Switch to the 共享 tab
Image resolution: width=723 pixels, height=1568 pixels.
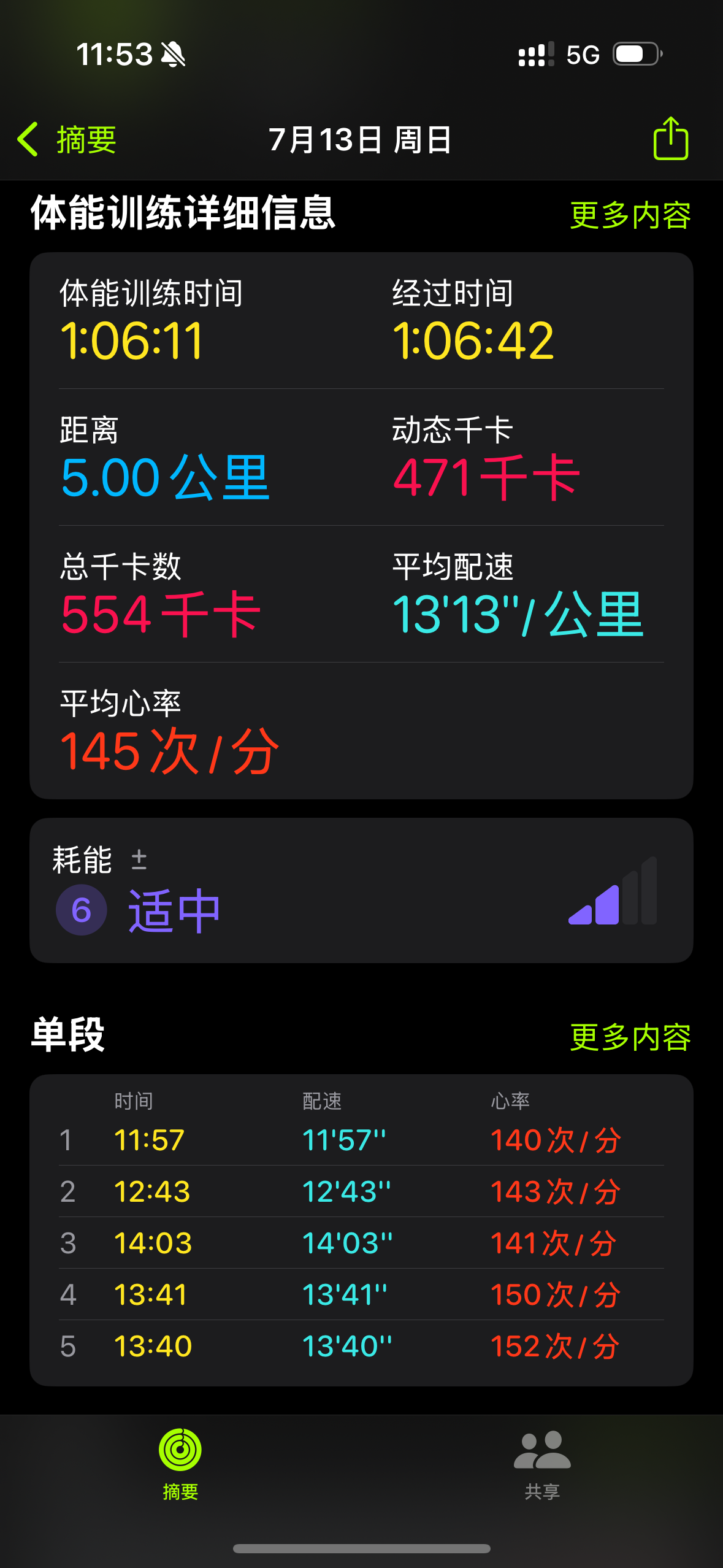542,1465
